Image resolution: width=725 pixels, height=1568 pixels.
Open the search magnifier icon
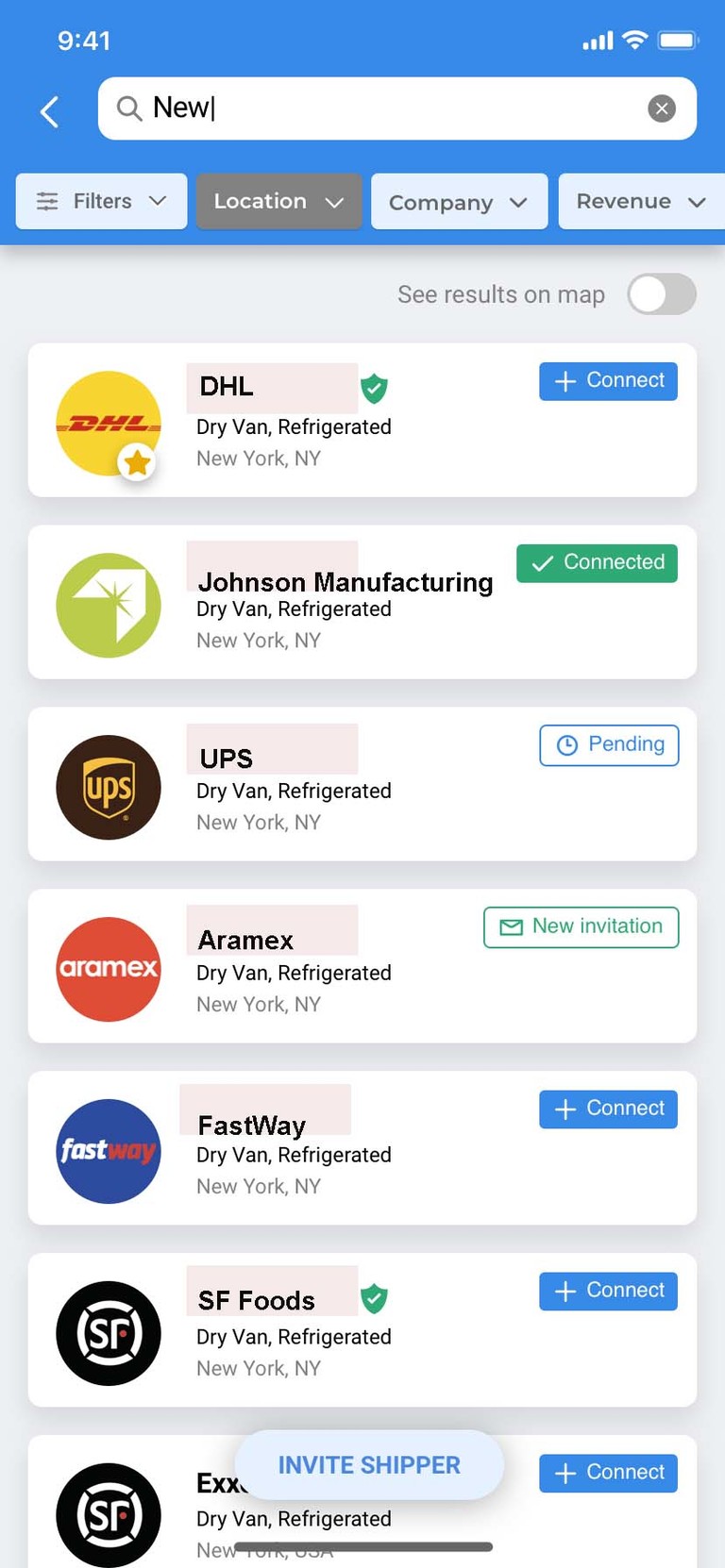pyautogui.click(x=129, y=108)
